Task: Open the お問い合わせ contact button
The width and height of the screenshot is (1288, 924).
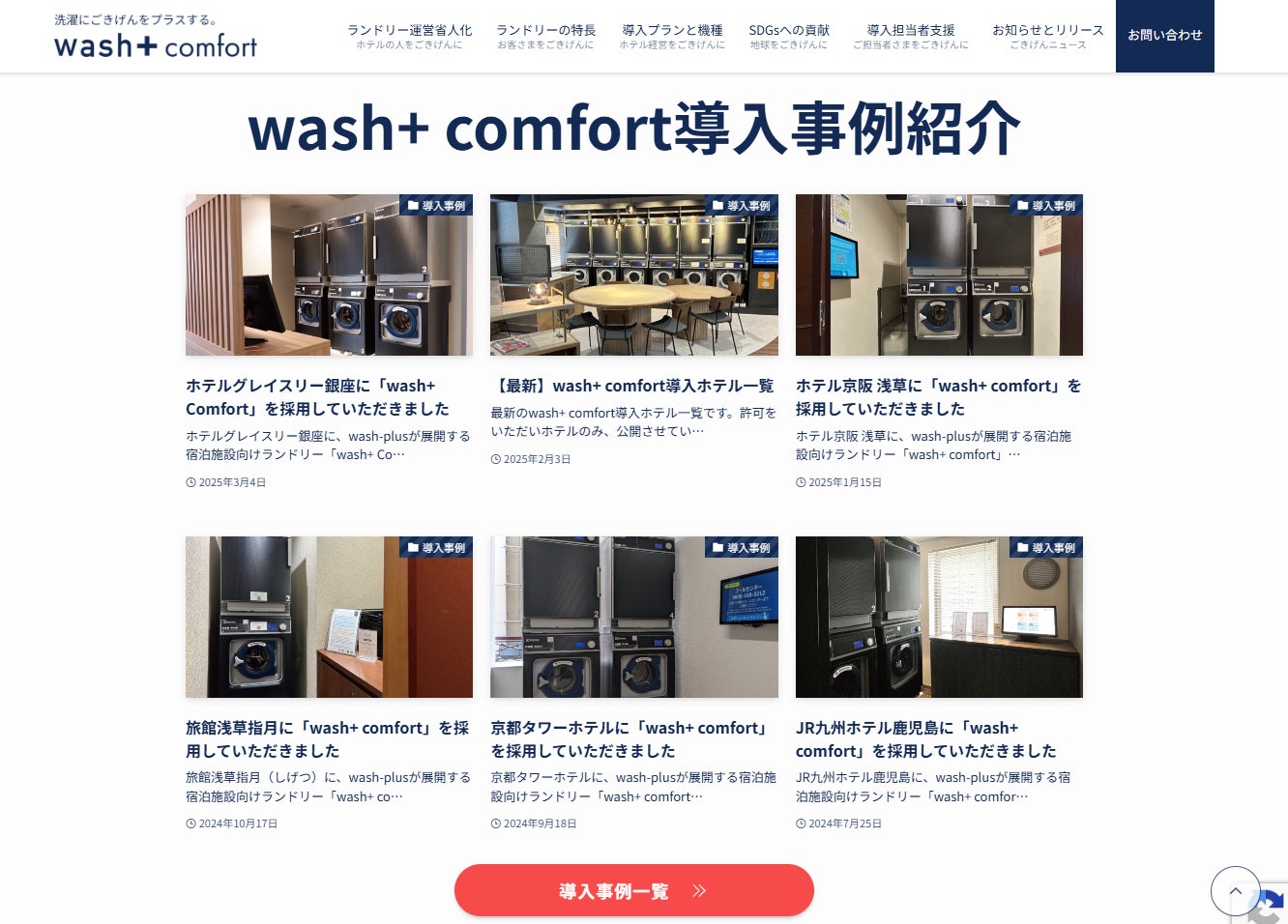Action: tap(1164, 36)
